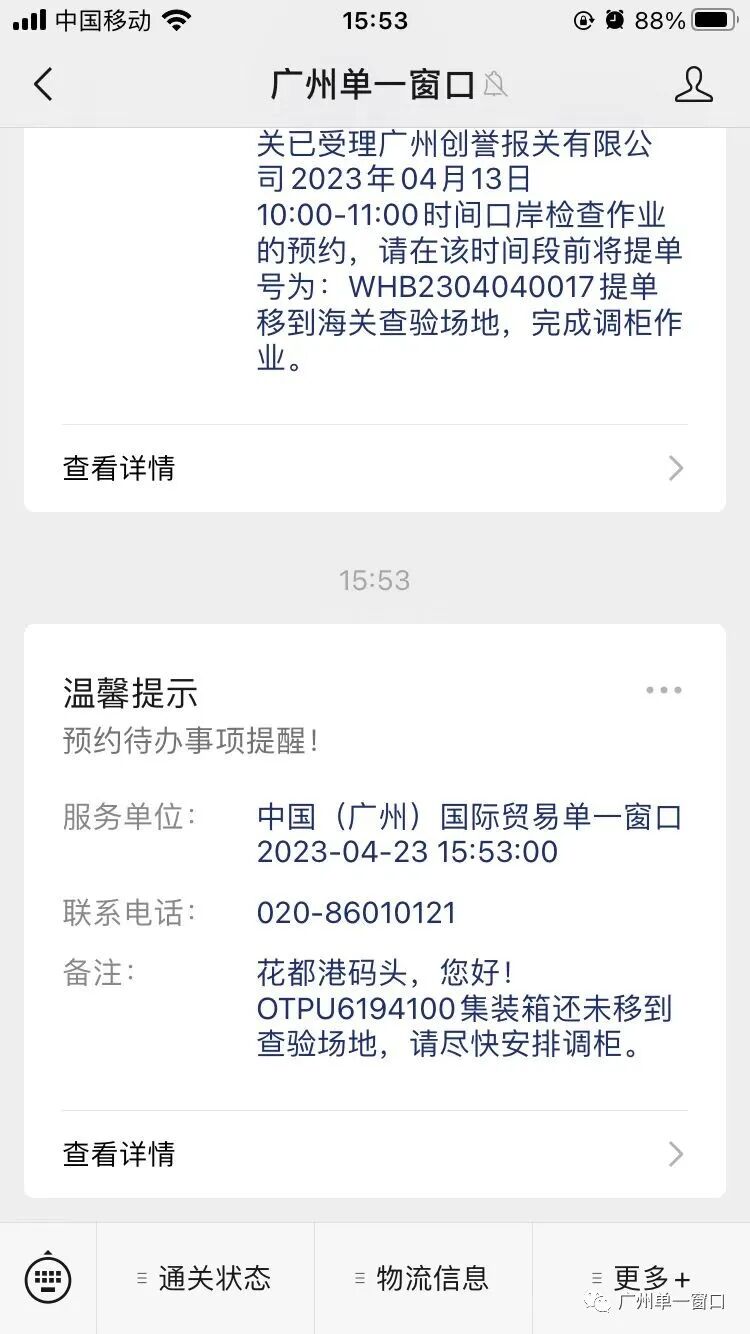
Task: View 查看详情 of the 温馨提示 reminder
Action: click(x=374, y=1154)
